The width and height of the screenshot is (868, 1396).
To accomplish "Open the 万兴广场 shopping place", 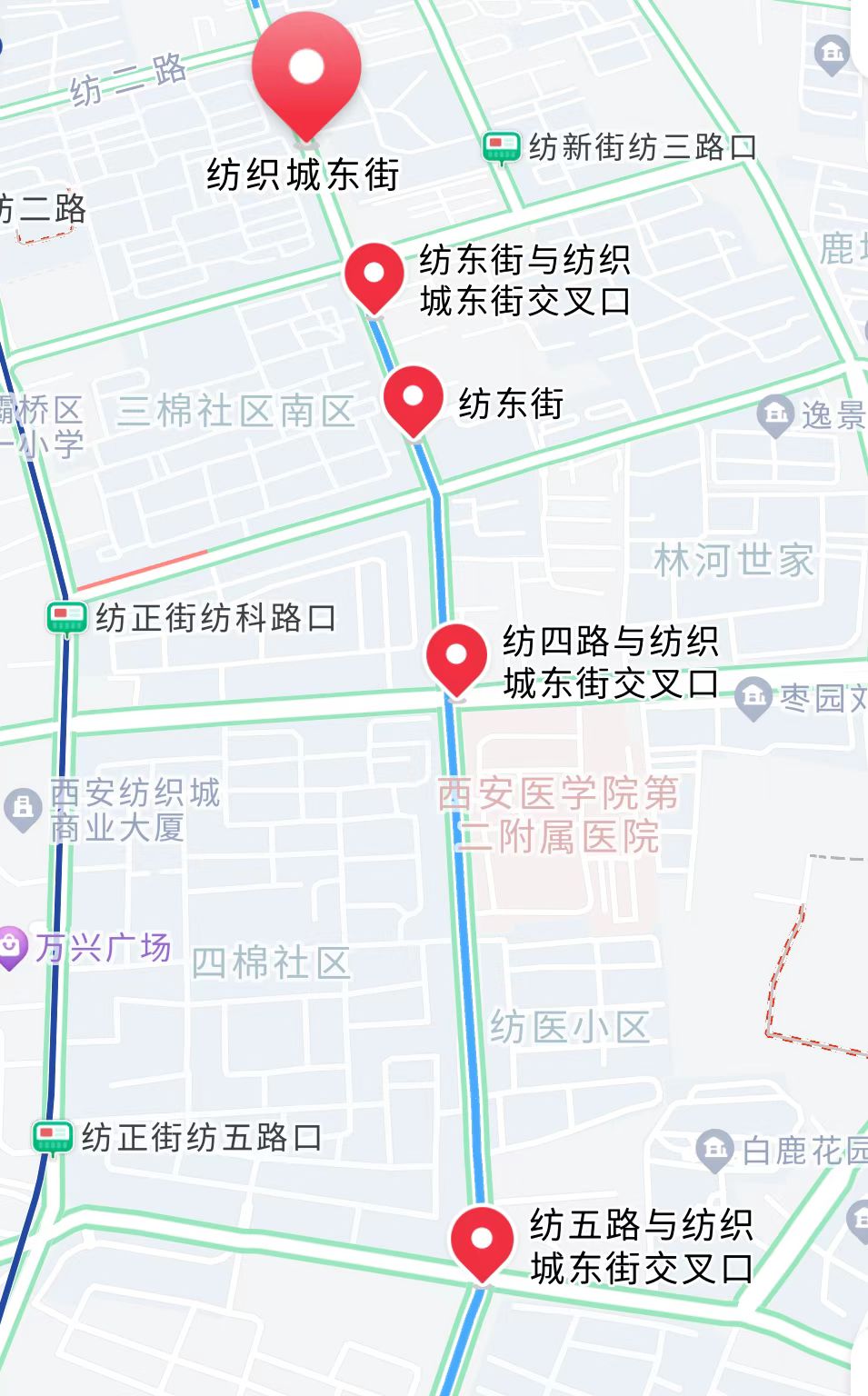I will (x=11, y=948).
